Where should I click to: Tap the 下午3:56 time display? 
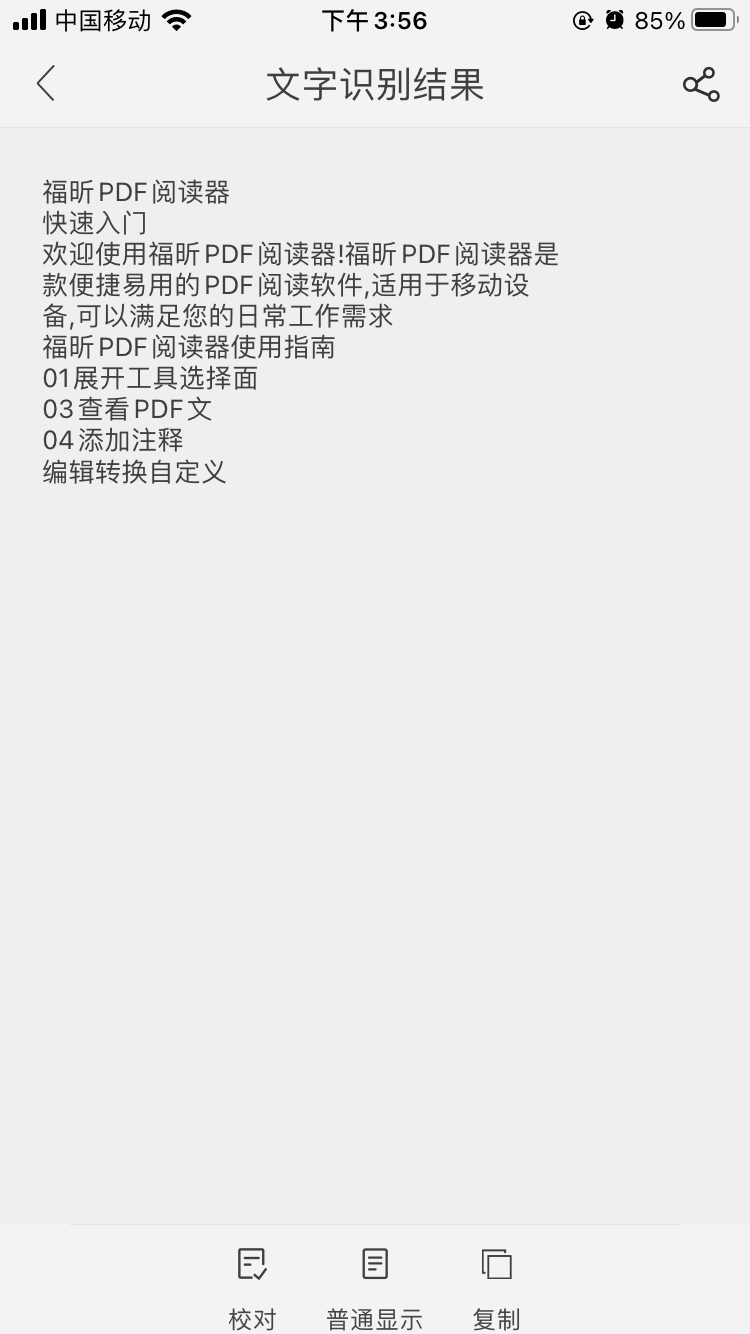[373, 19]
